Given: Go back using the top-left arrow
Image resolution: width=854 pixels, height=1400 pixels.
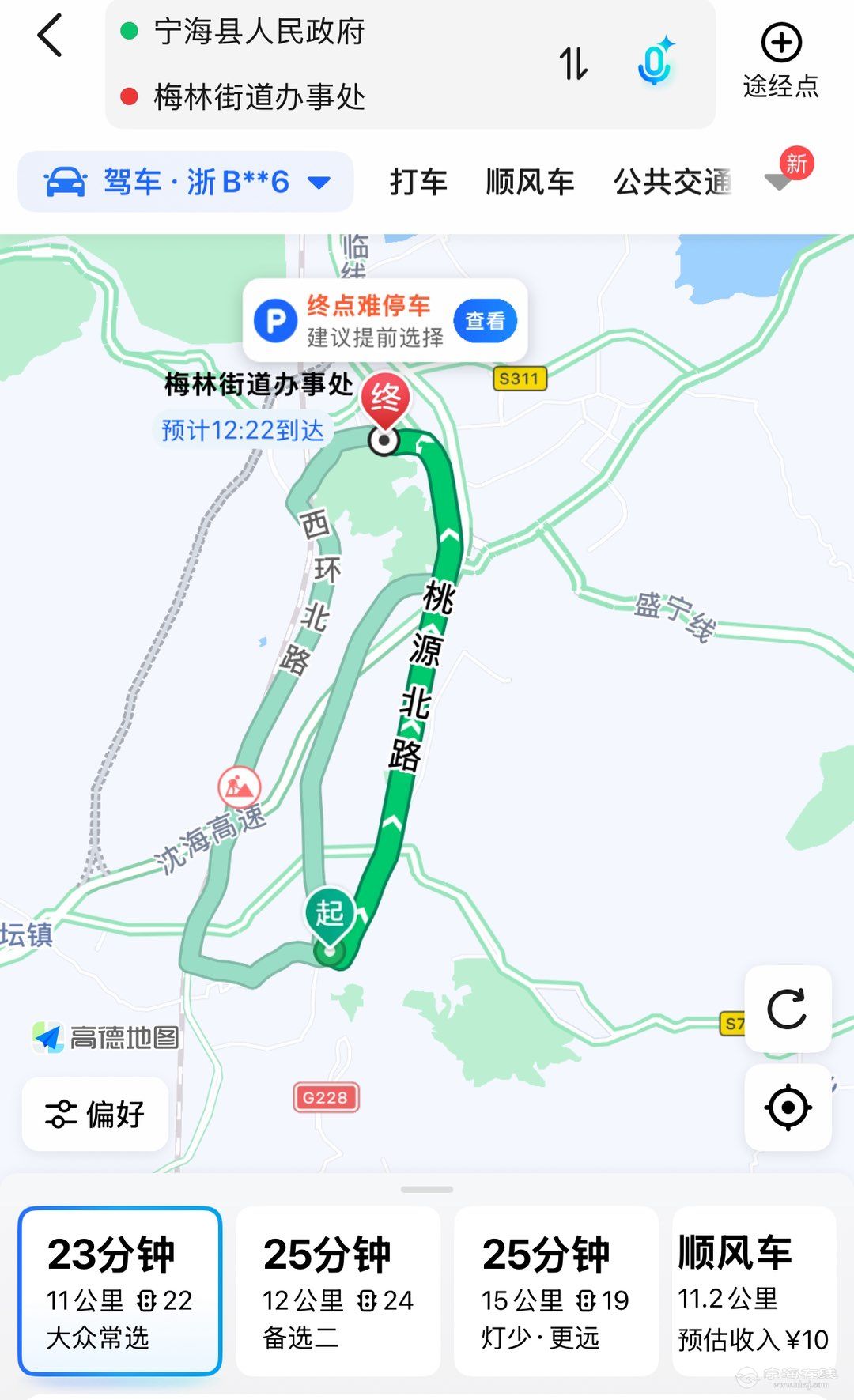Looking at the screenshot, I should click(x=49, y=36).
